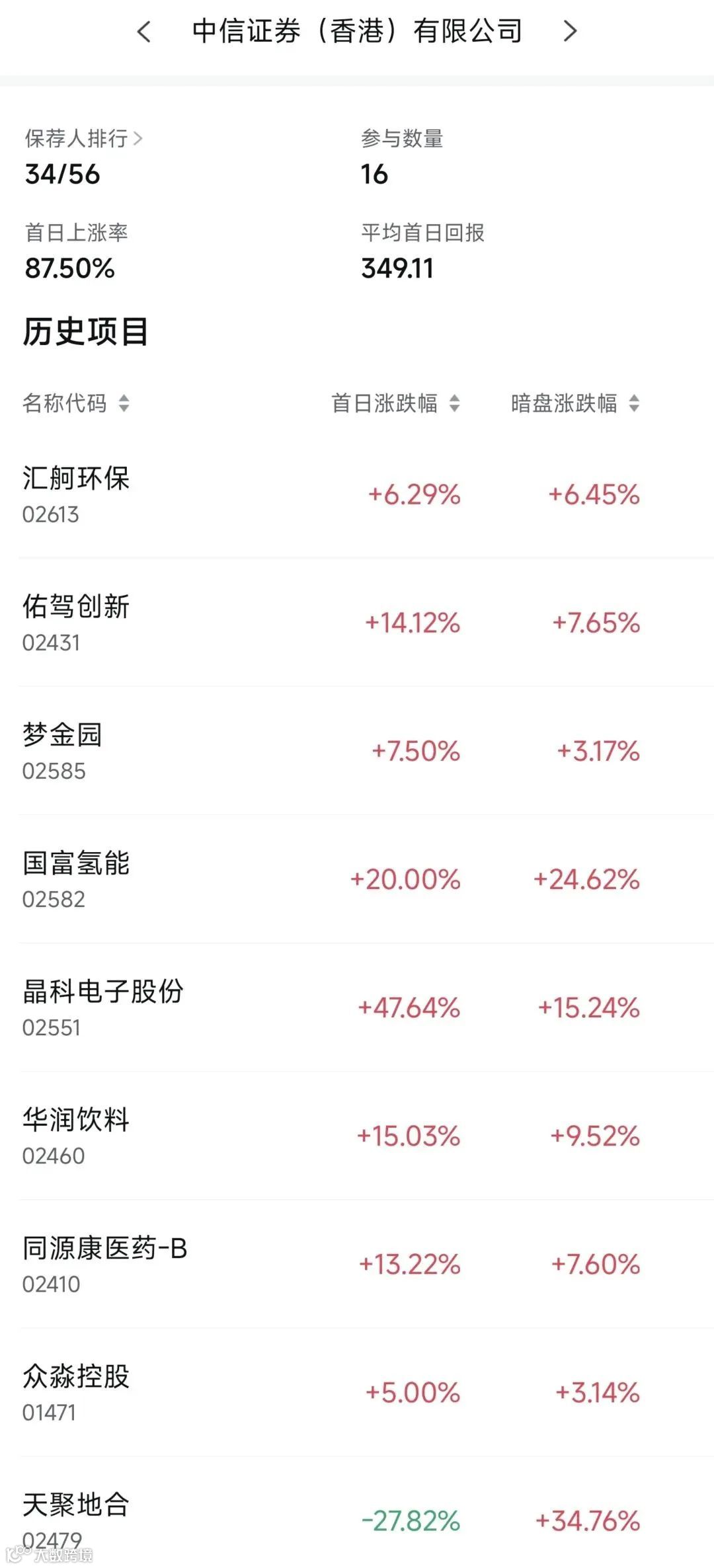Viewport: 714px width, 1568px height.
Task: Sort the list by 暗盘涨跌幅
Action: (x=575, y=403)
